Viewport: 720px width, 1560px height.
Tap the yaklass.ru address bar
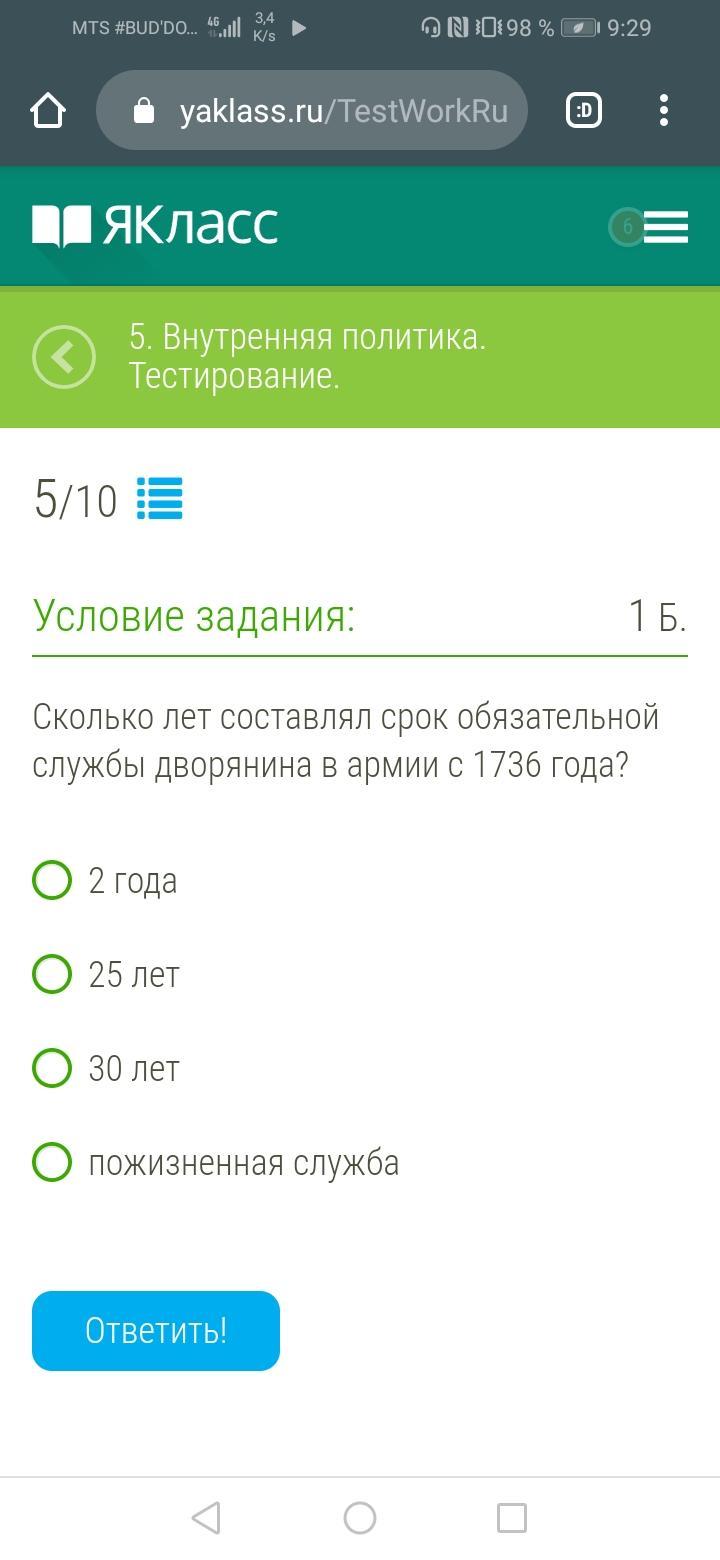tap(312, 110)
